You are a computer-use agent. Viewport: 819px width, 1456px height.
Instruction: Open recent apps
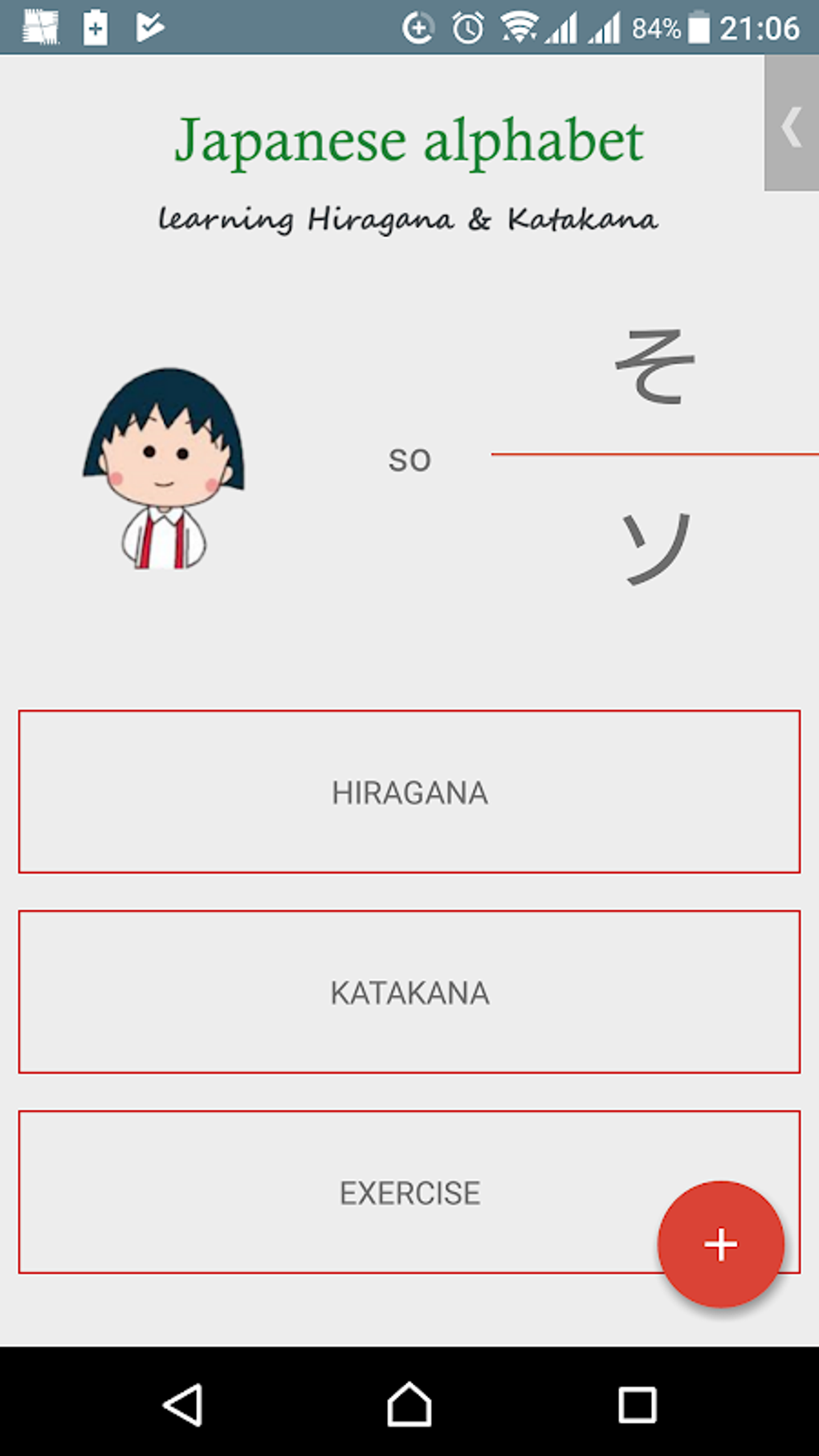point(638,1405)
